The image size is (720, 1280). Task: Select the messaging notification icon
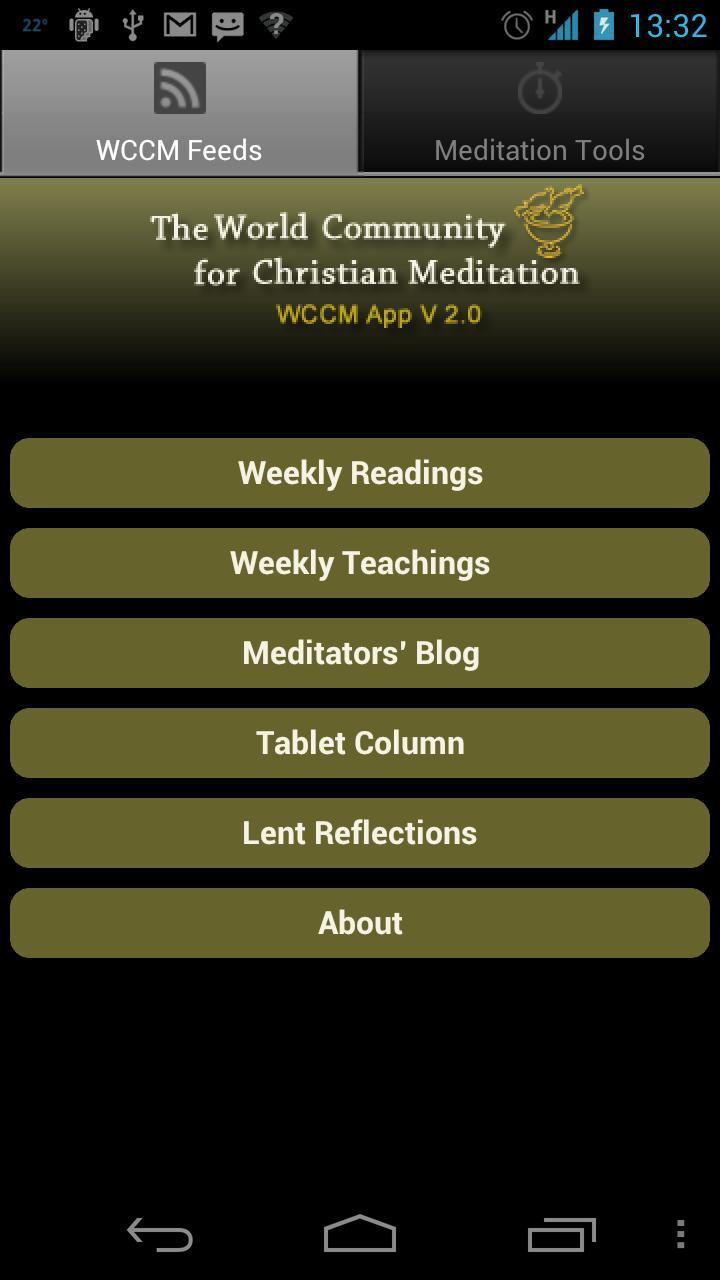tap(227, 24)
